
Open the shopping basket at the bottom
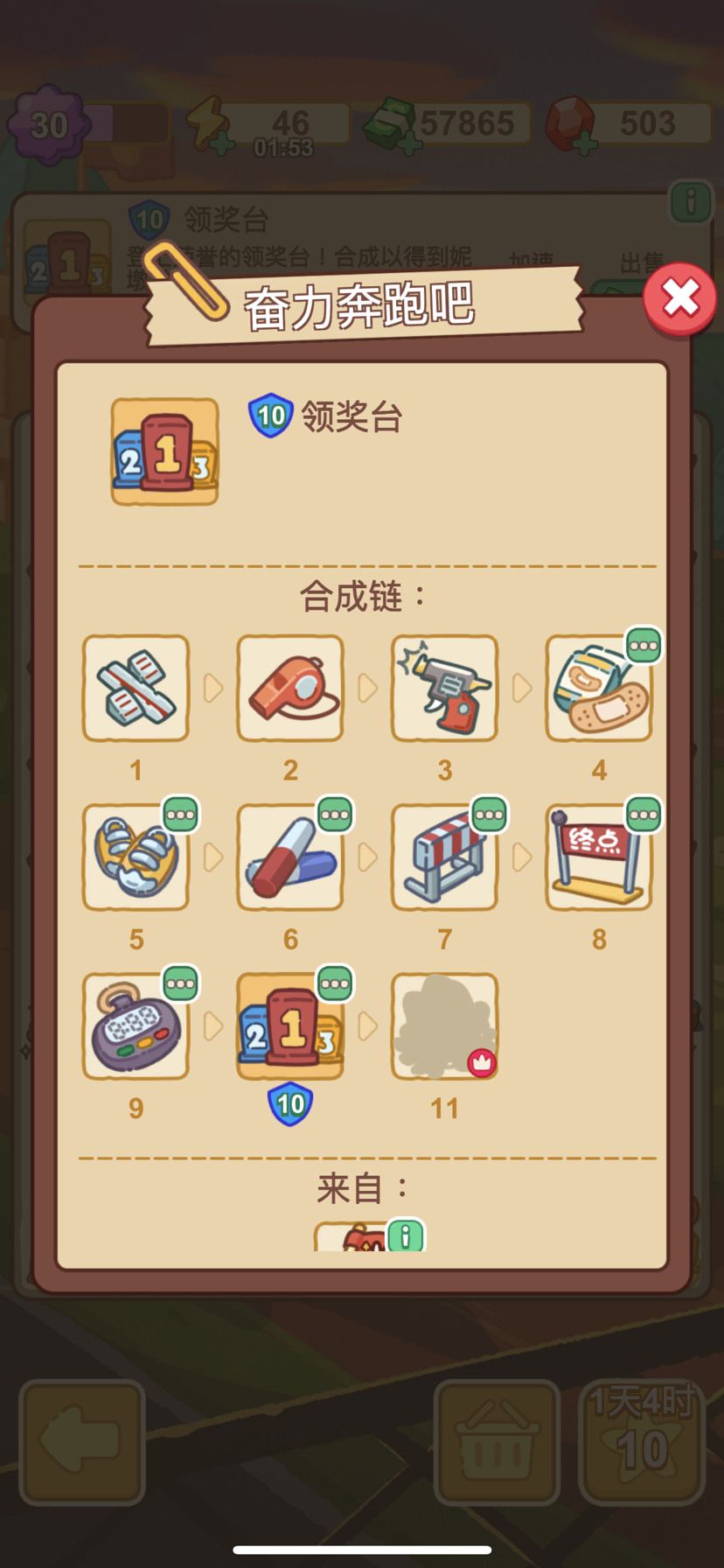pos(496,1438)
